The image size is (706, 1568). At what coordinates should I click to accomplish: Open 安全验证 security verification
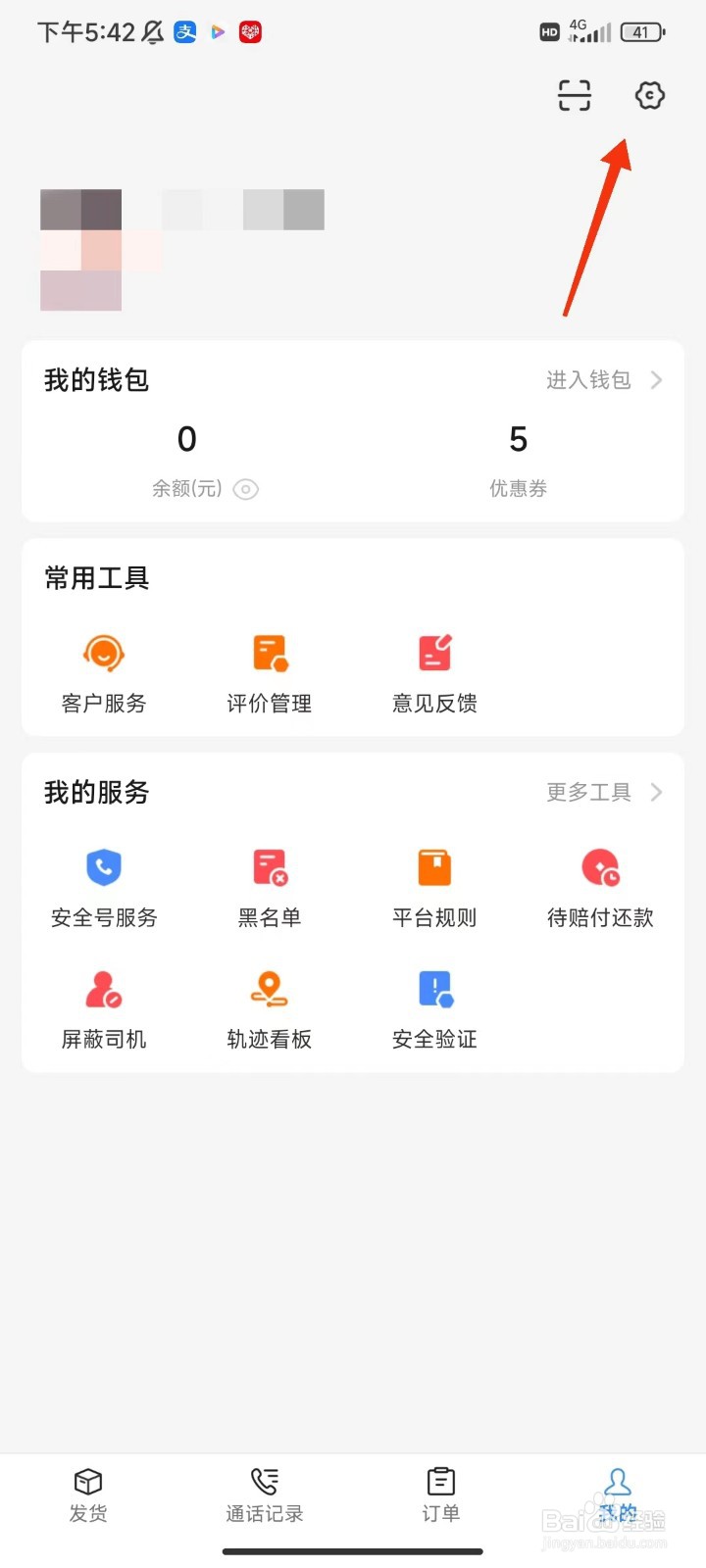434,1008
